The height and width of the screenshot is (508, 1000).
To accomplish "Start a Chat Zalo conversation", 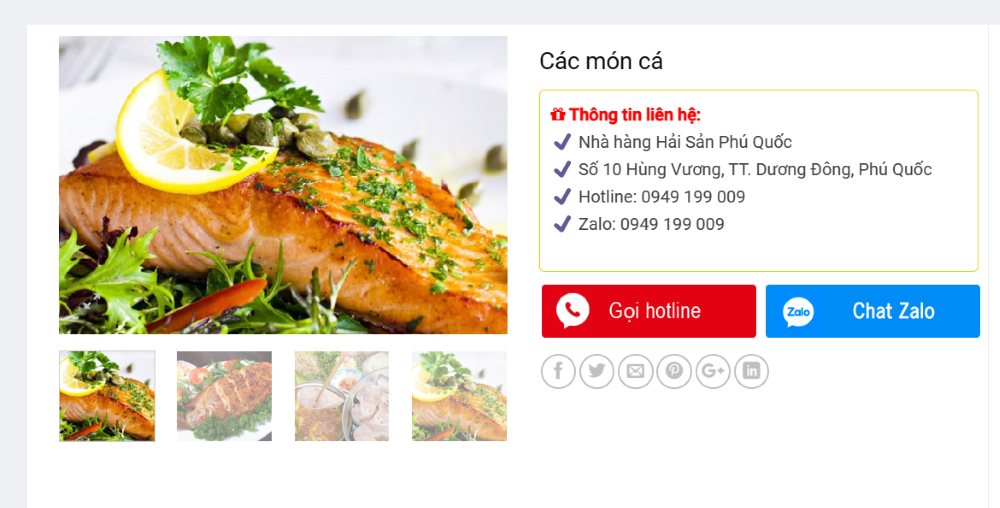I will (x=872, y=311).
